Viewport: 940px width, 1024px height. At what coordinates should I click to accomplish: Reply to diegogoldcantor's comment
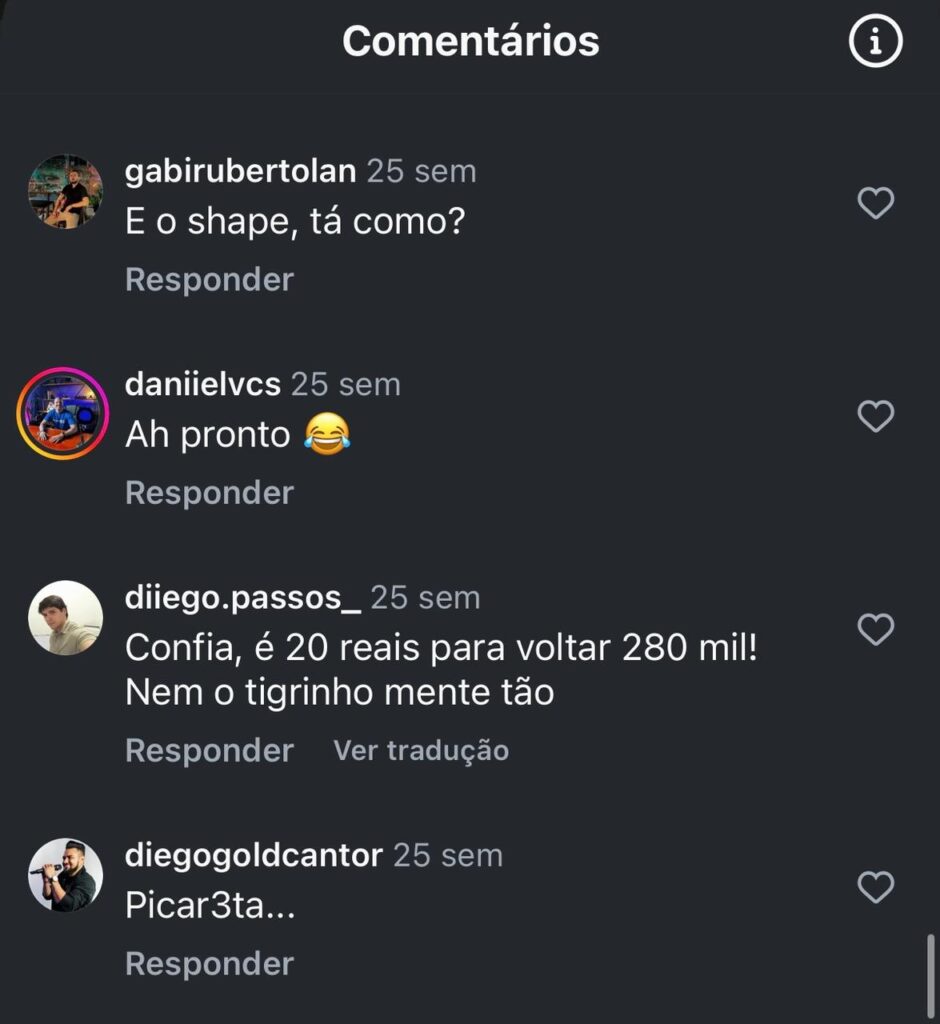[209, 964]
